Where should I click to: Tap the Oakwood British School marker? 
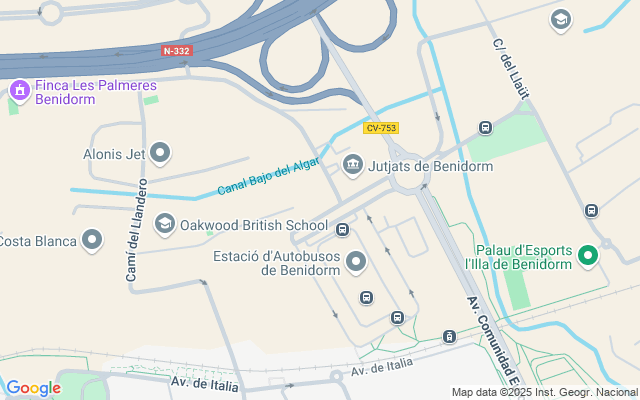(164, 225)
